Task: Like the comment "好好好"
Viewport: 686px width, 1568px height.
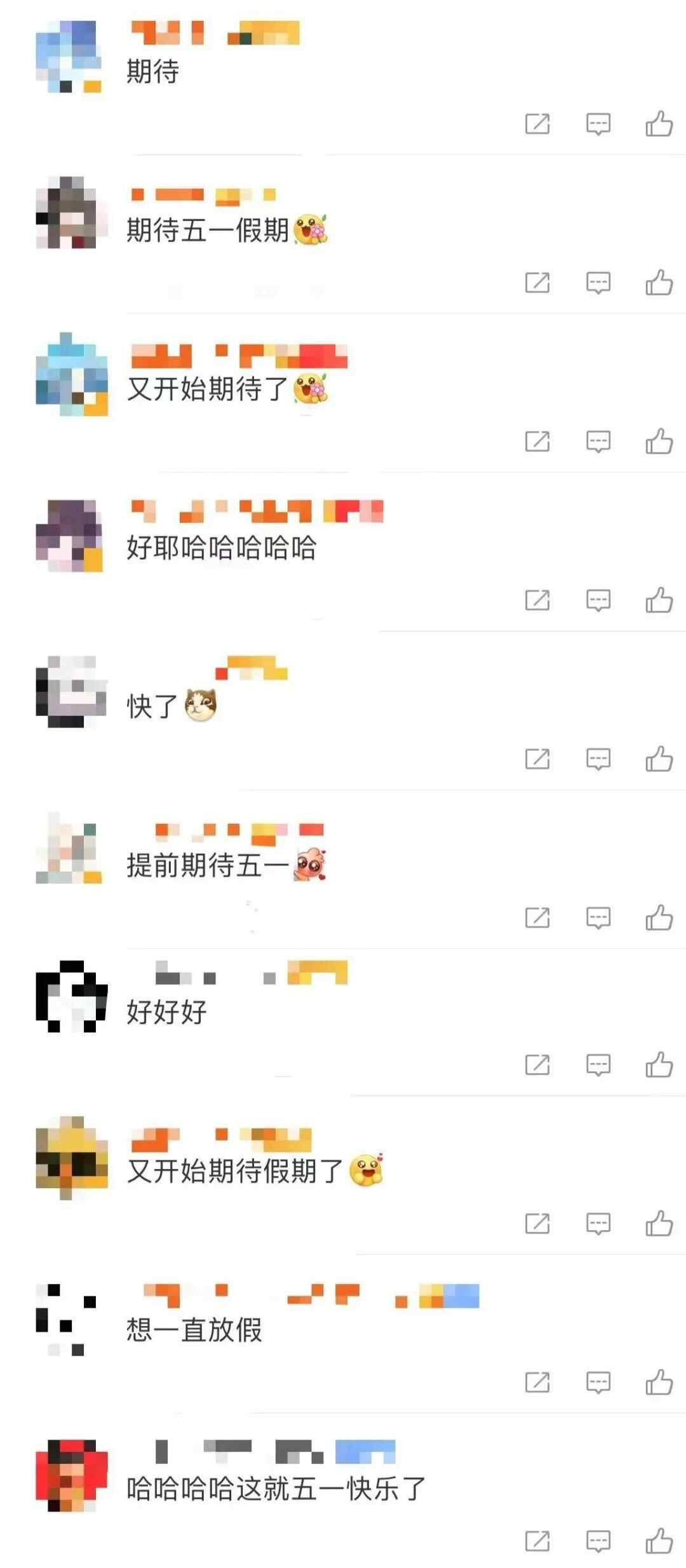Action: coord(659,1065)
